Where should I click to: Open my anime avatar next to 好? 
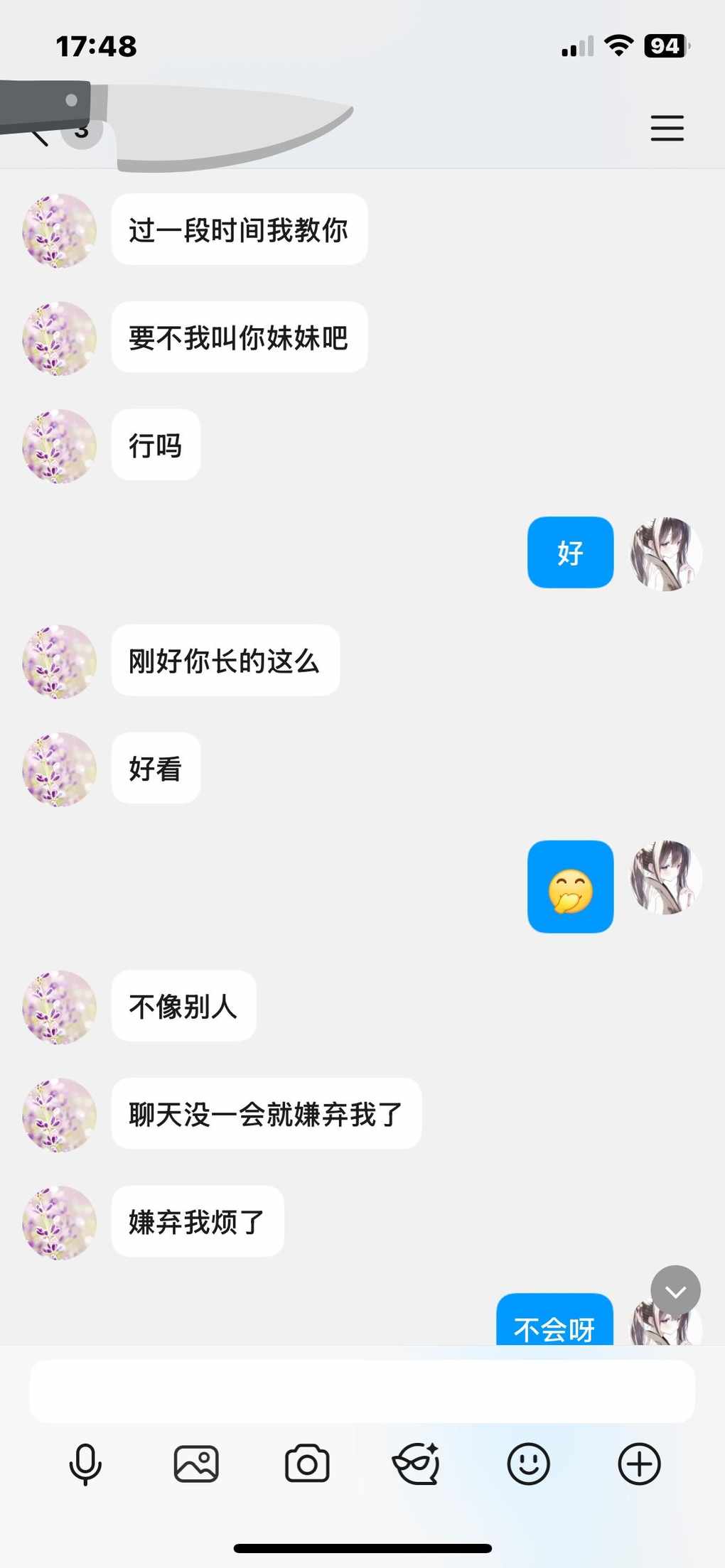pyautogui.click(x=666, y=554)
